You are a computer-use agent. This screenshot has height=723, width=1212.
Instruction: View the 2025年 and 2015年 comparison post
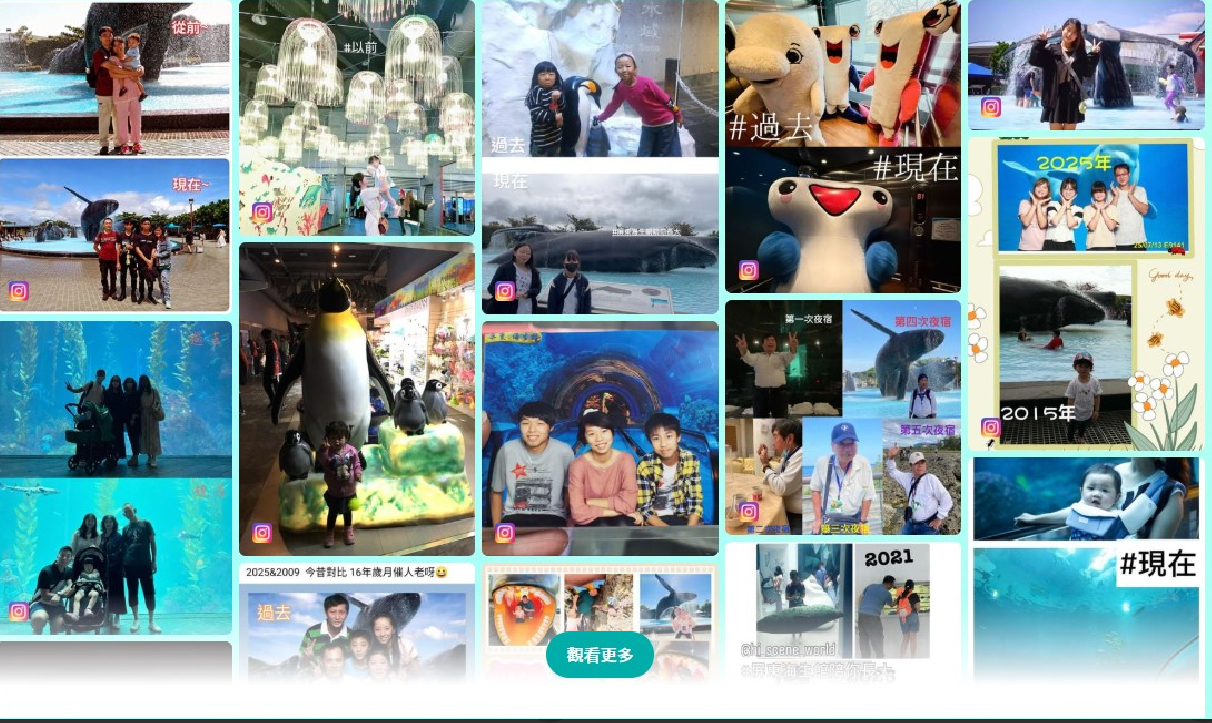tap(1085, 293)
